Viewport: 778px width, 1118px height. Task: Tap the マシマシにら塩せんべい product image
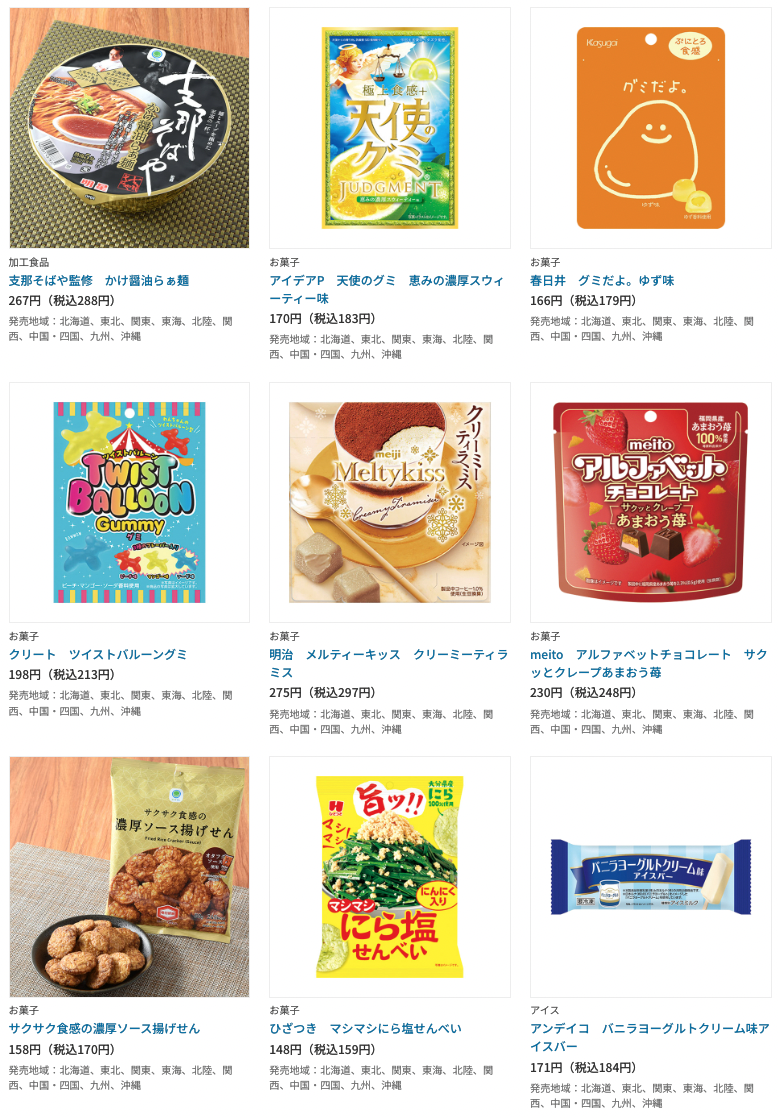pyautogui.click(x=389, y=876)
